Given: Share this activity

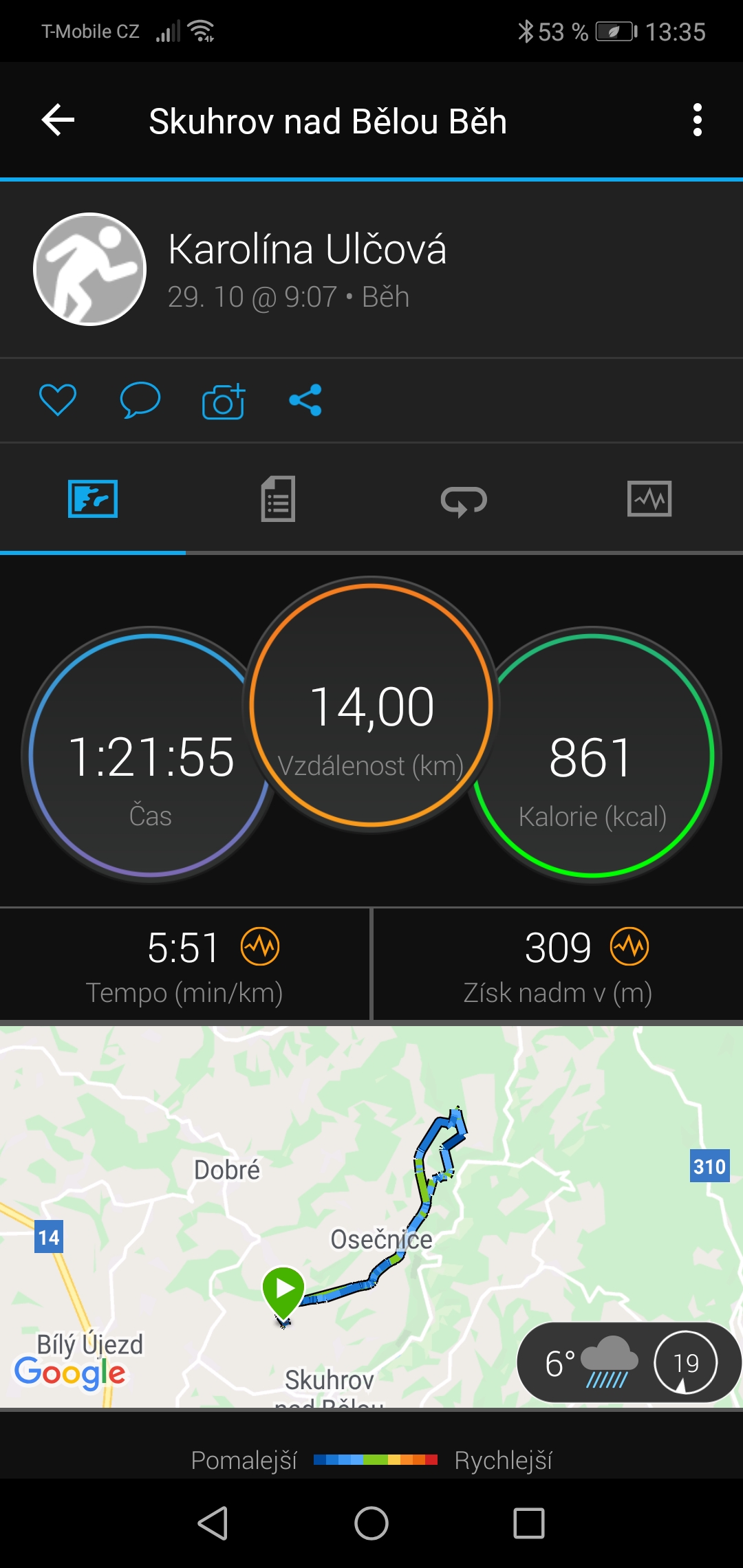Looking at the screenshot, I should click(x=305, y=400).
